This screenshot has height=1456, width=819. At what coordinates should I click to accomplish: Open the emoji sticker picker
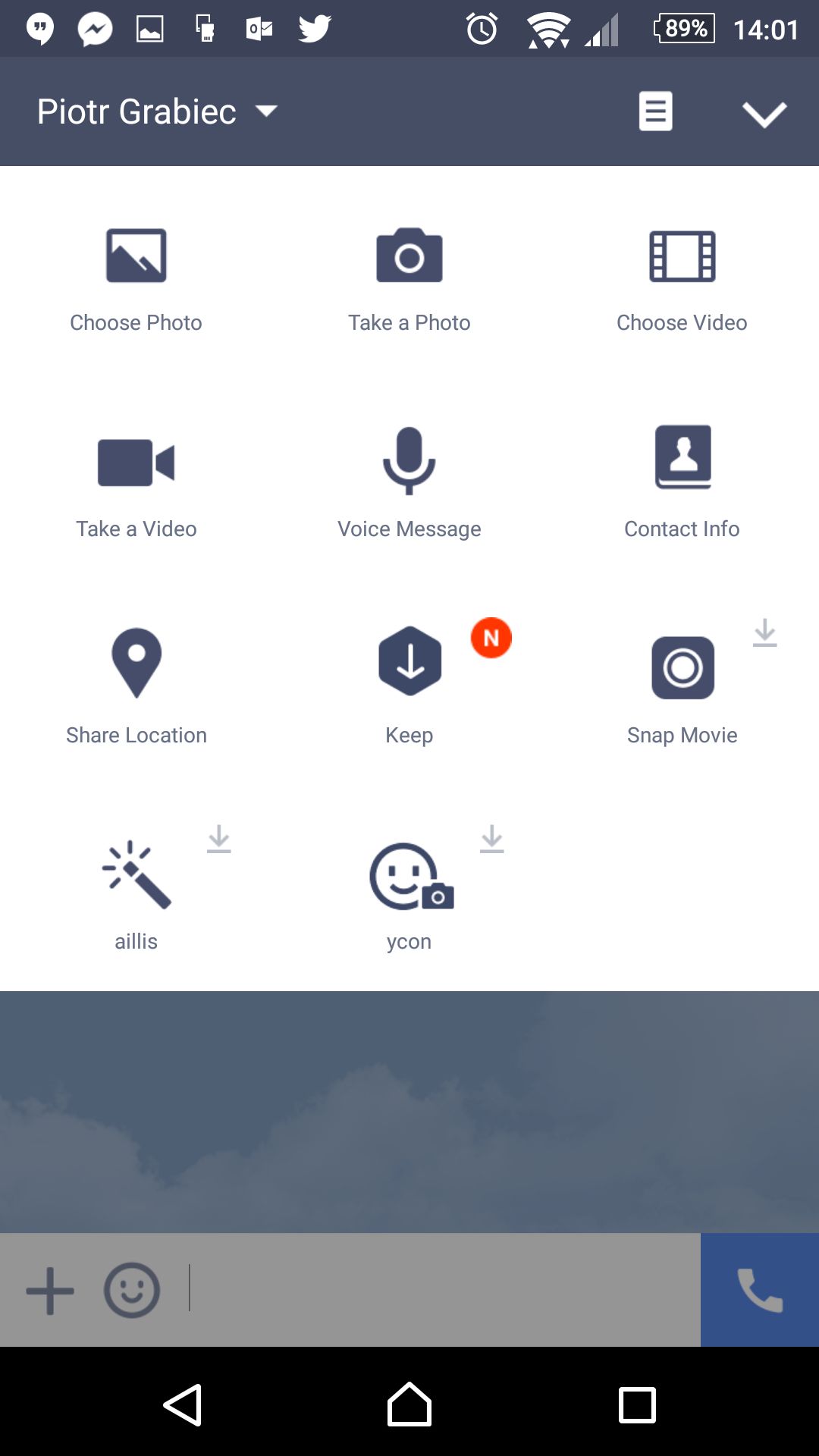pos(132,1290)
